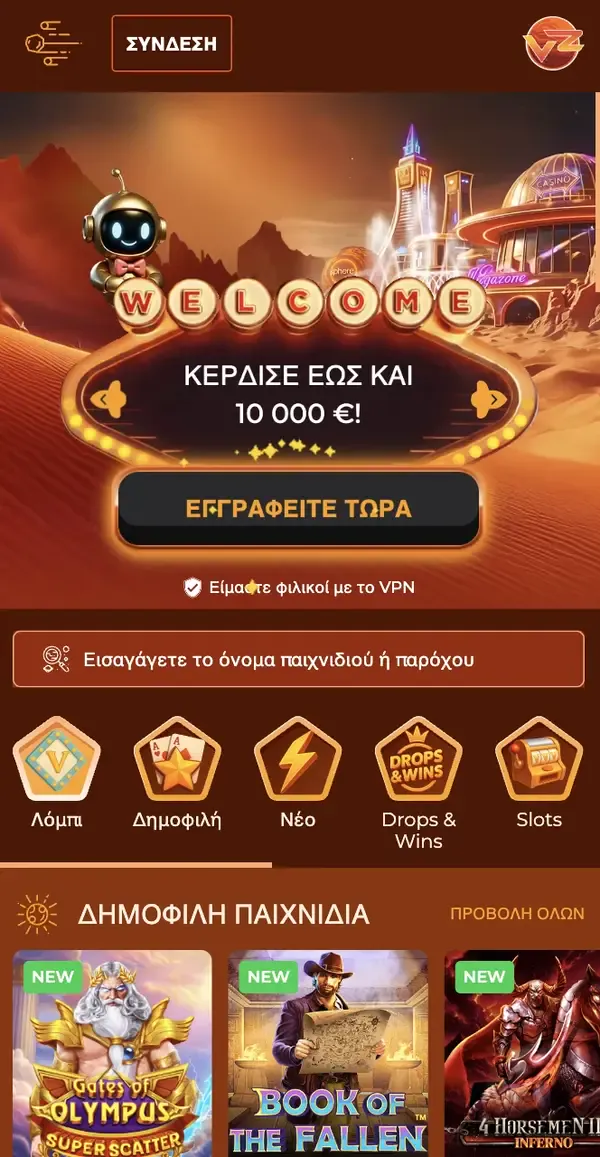The width and height of the screenshot is (600, 1157).
Task: Switch to the Νέο category
Action: 298,775
